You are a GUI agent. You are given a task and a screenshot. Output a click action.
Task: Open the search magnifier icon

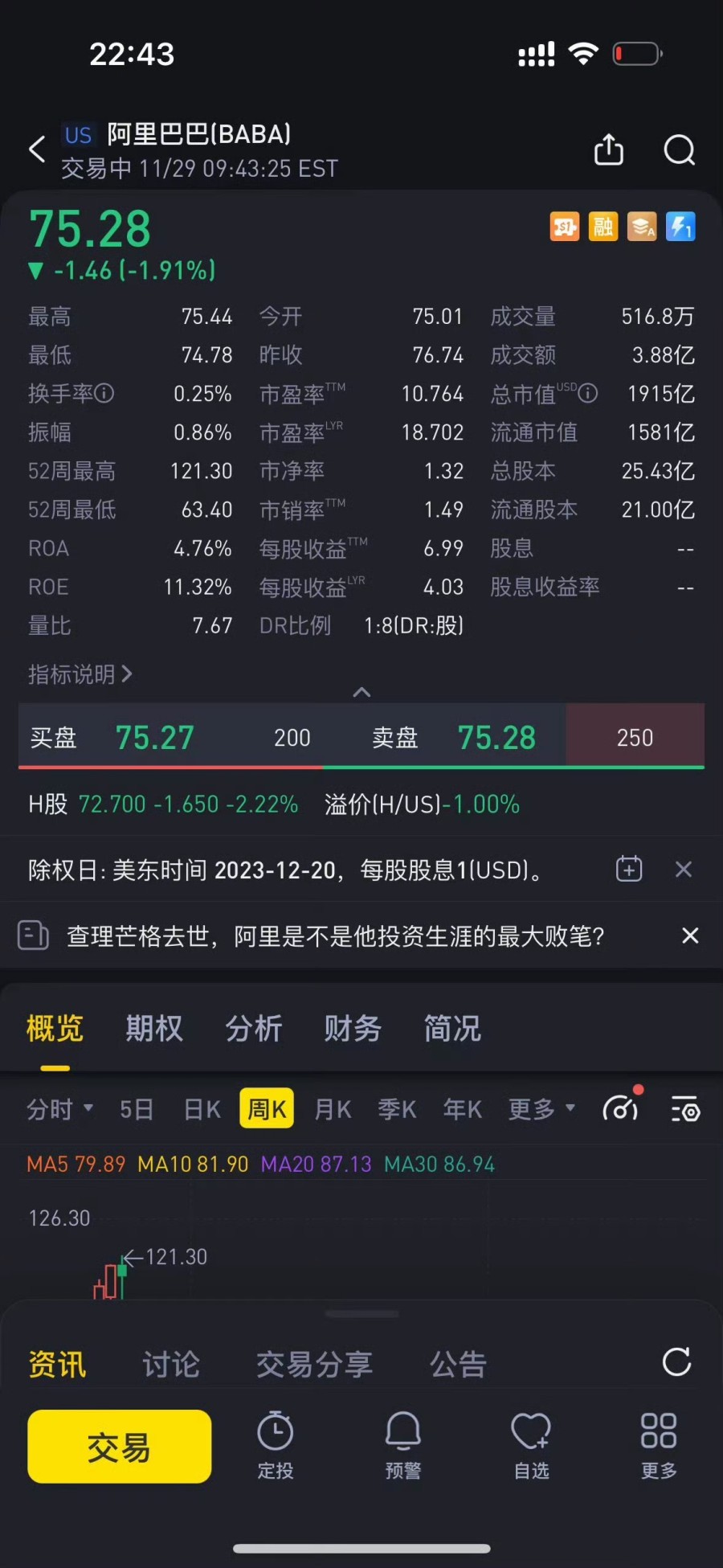pyautogui.click(x=679, y=149)
